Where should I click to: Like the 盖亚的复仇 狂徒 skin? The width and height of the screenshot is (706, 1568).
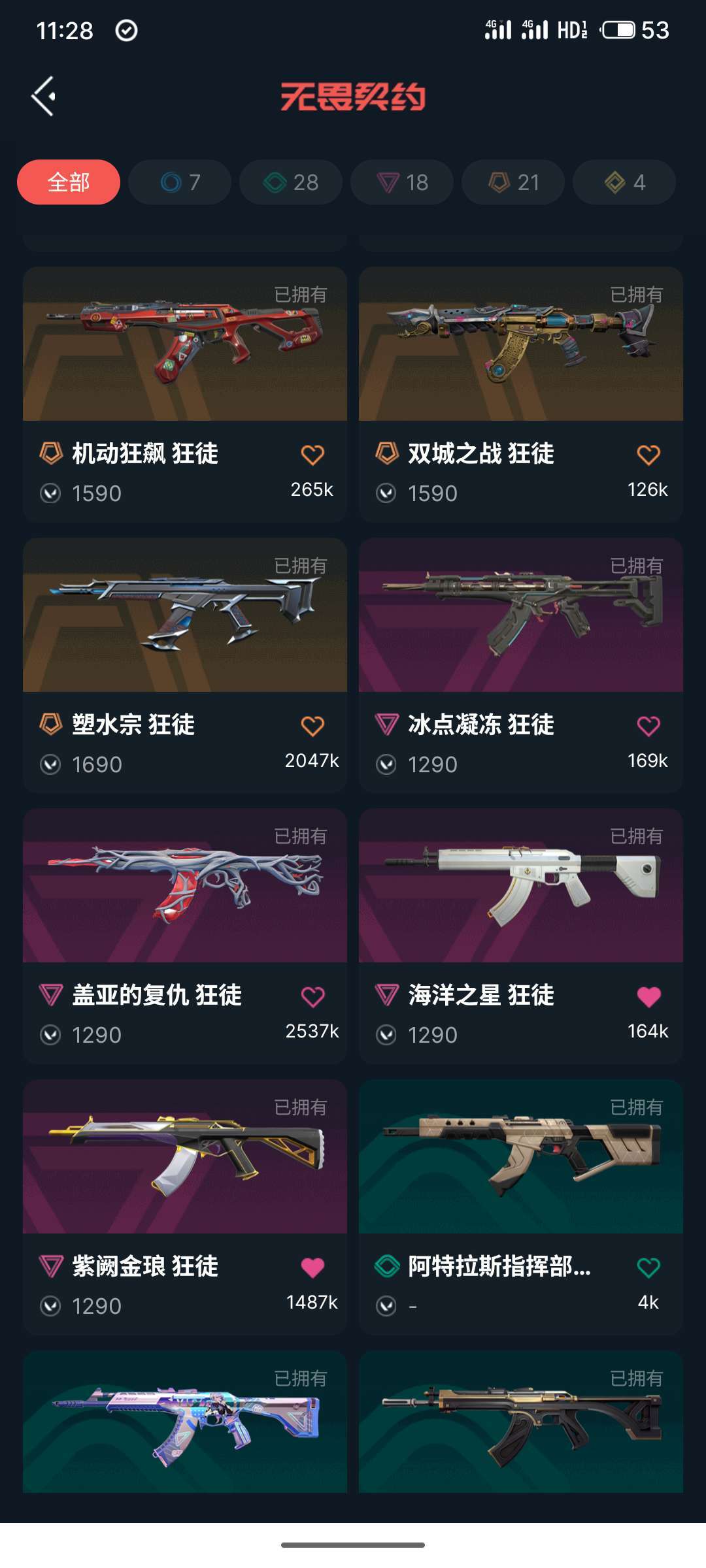312,997
